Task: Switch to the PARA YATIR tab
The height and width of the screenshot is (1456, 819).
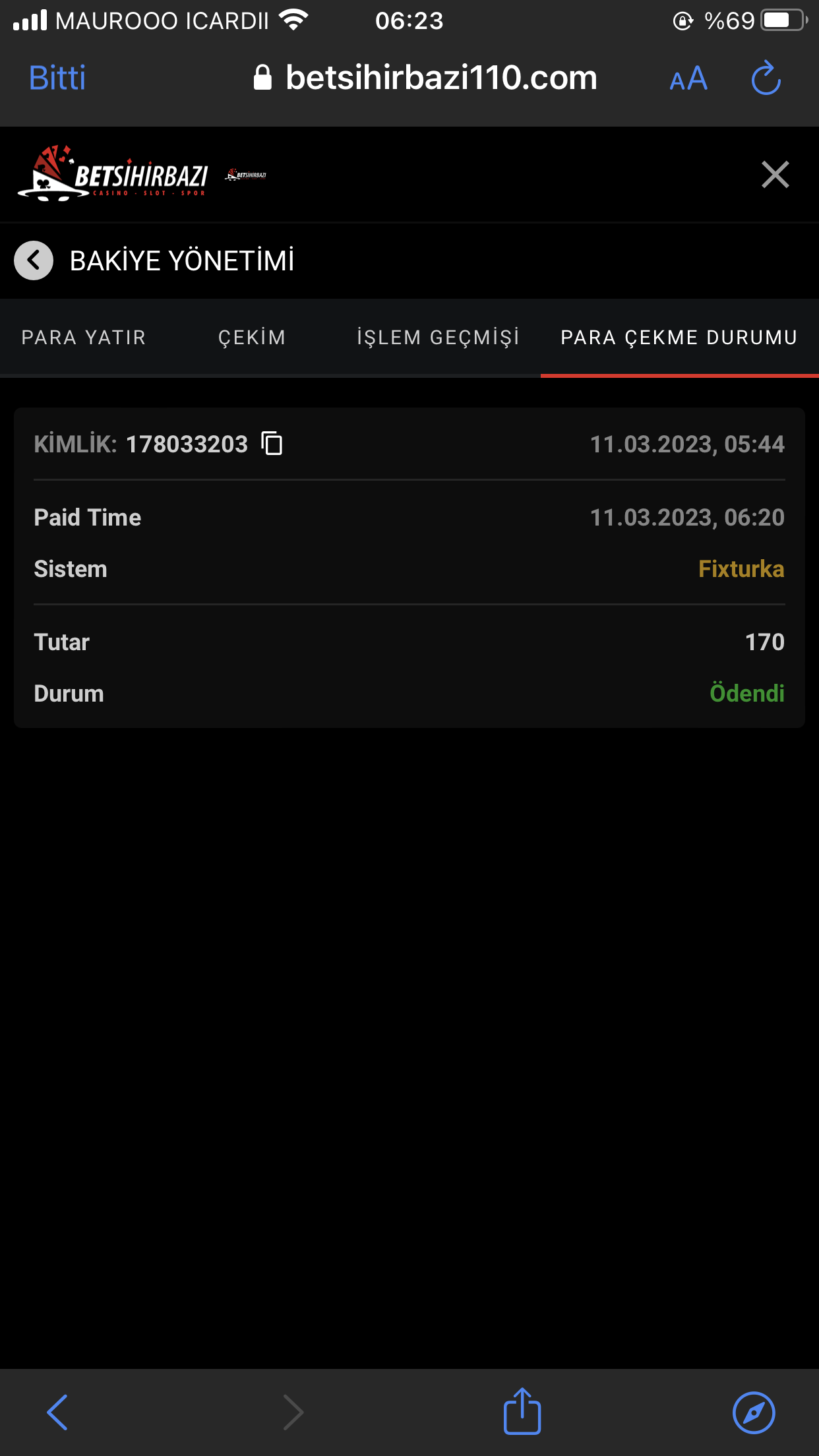Action: (84, 337)
